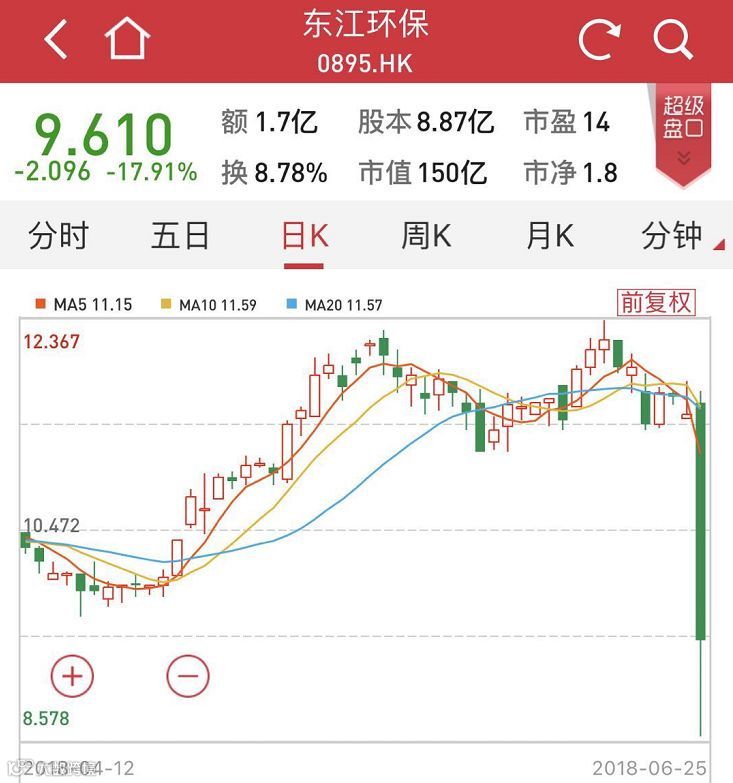This screenshot has width=733, height=783.
Task: Zoom in the K-line chart
Action: pyautogui.click(x=72, y=676)
